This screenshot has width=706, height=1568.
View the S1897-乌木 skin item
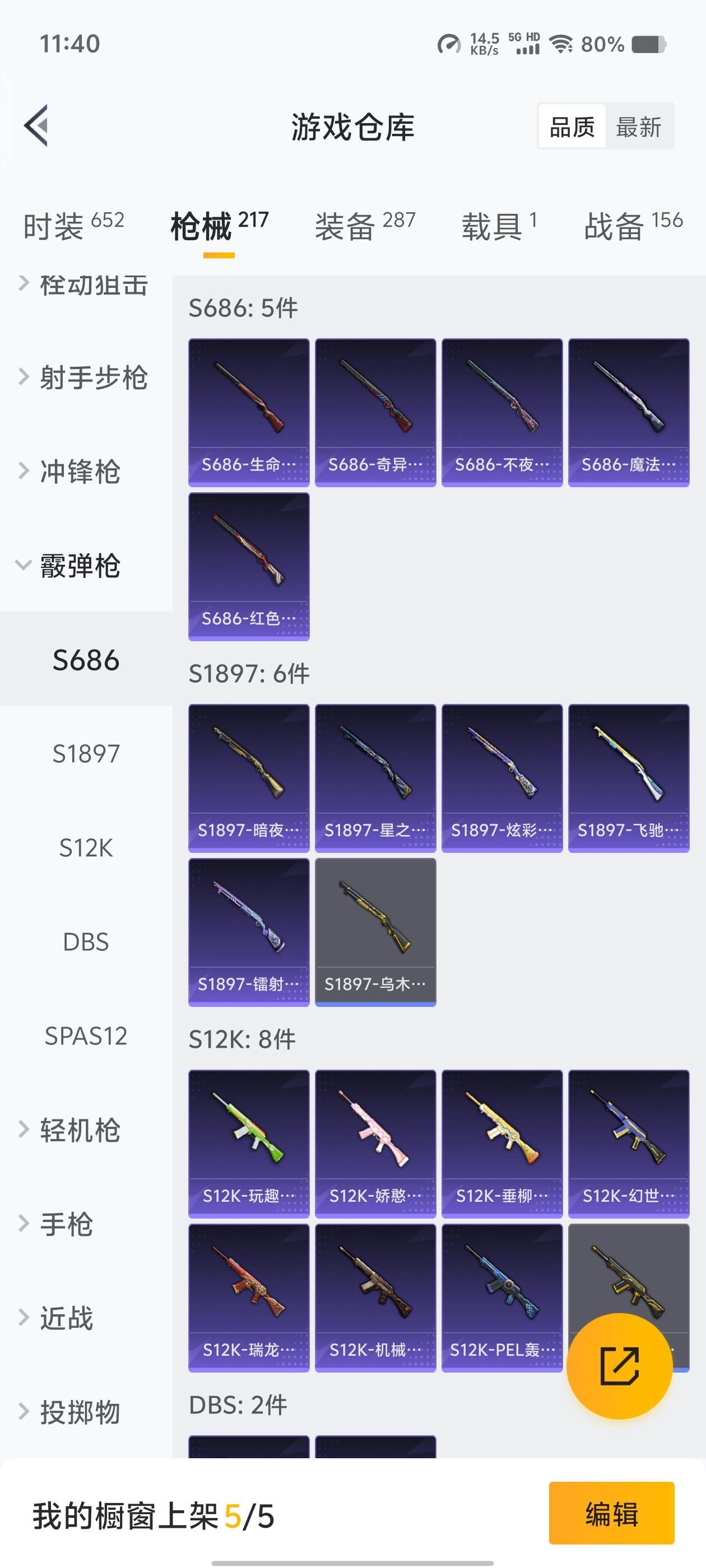point(375,931)
